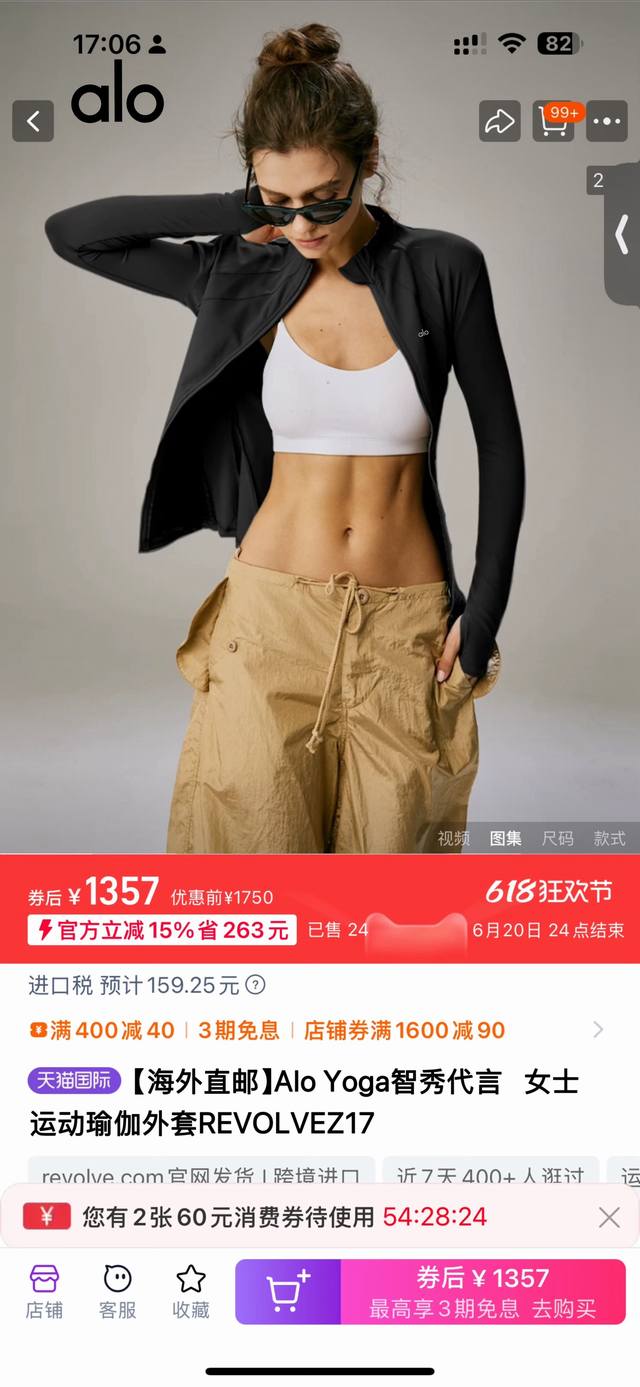Switch to the 款式 style tab
The height and width of the screenshot is (1387, 640).
pos(609,838)
